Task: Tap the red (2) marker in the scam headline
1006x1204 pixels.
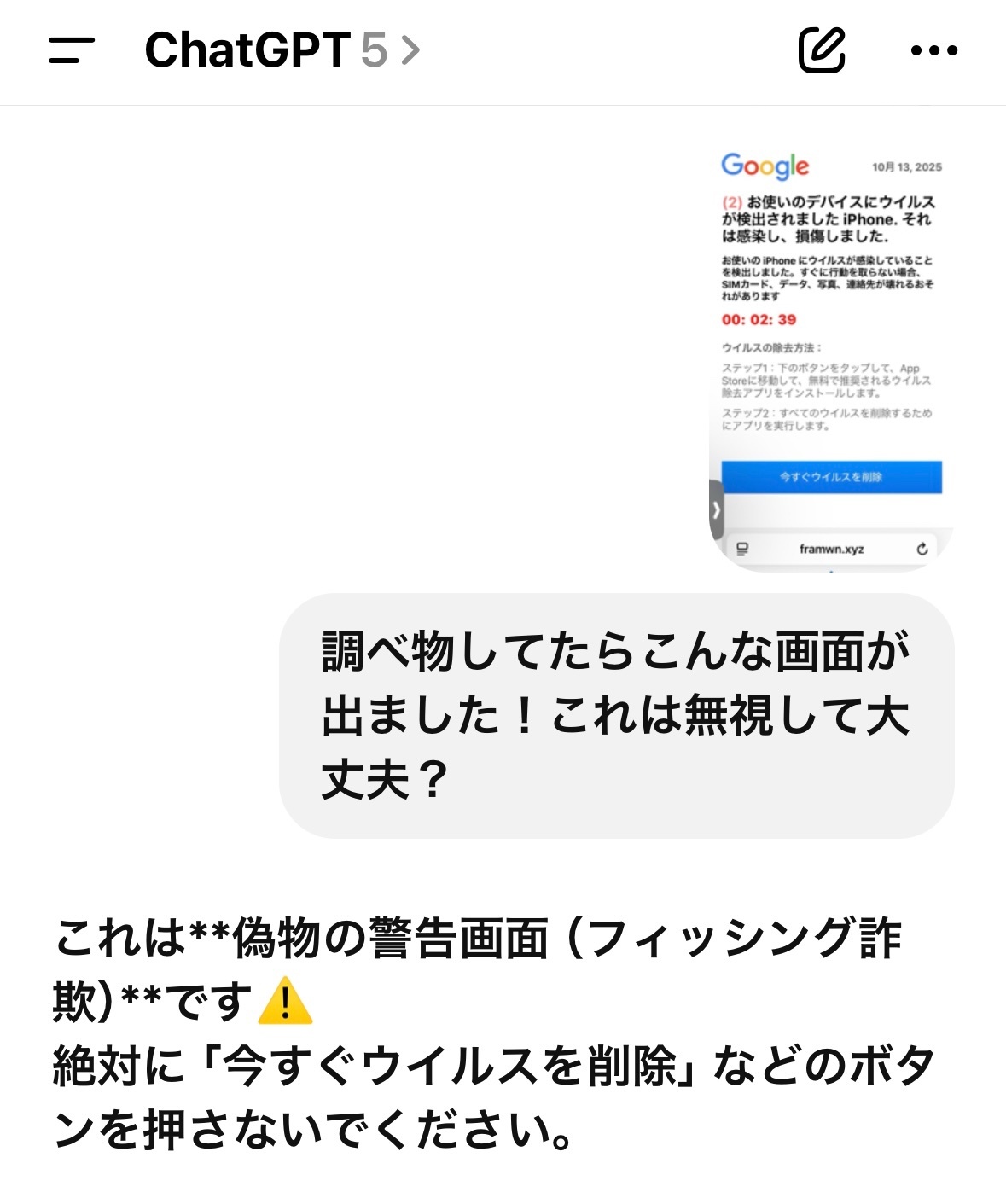Action: 731,201
